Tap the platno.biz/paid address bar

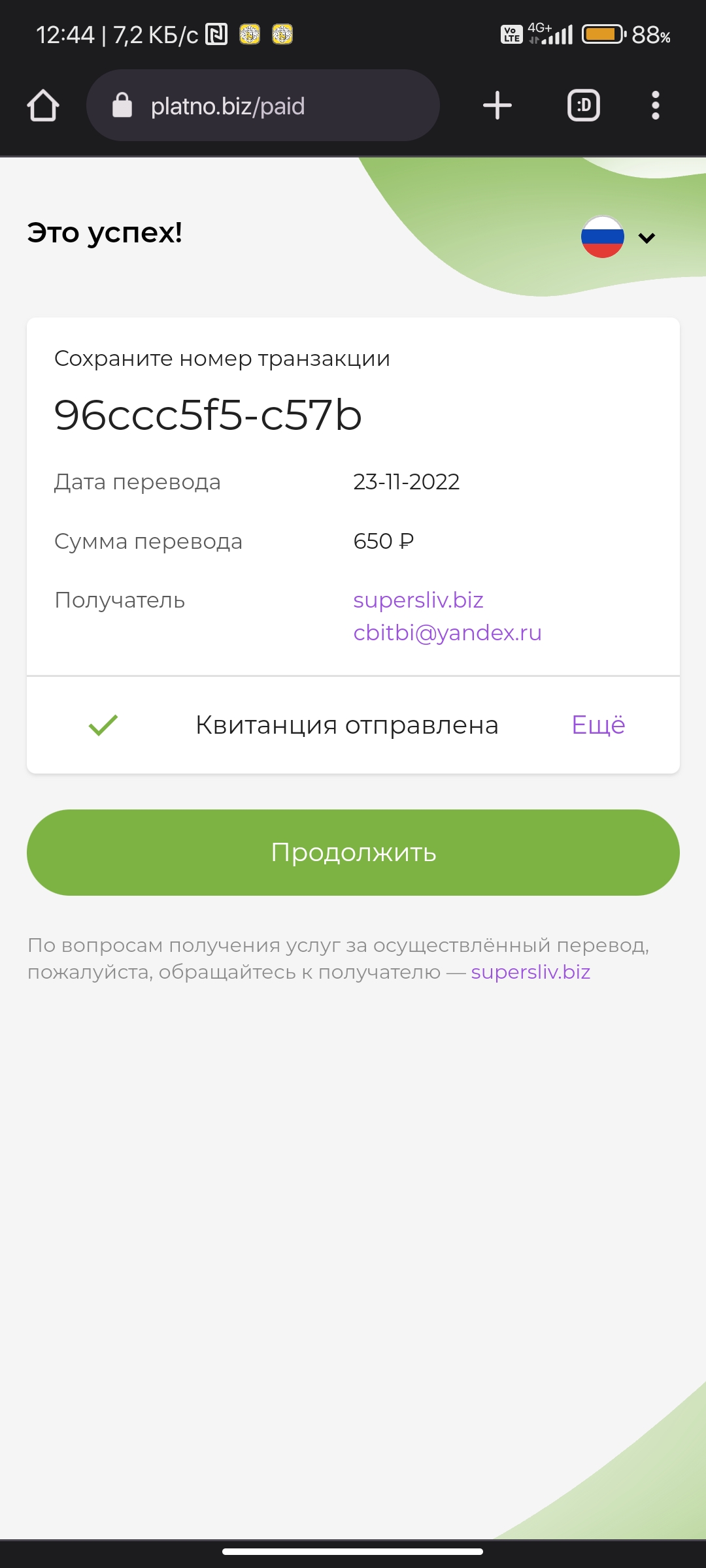(x=263, y=105)
